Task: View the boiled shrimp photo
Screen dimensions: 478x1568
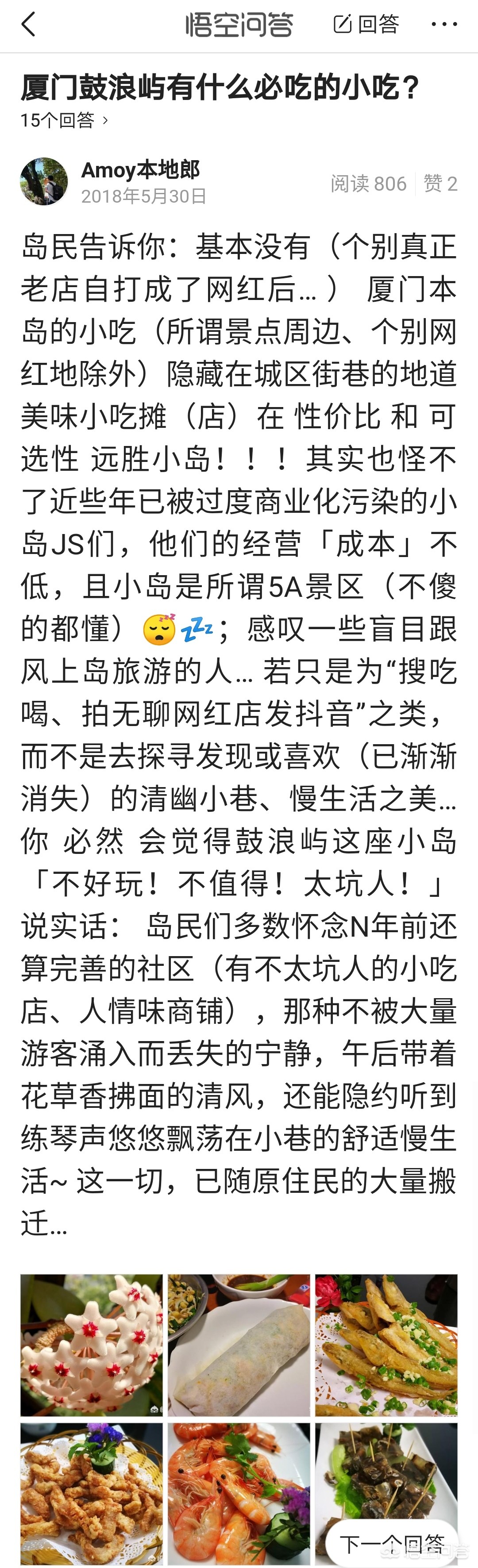Action: 239,1491
